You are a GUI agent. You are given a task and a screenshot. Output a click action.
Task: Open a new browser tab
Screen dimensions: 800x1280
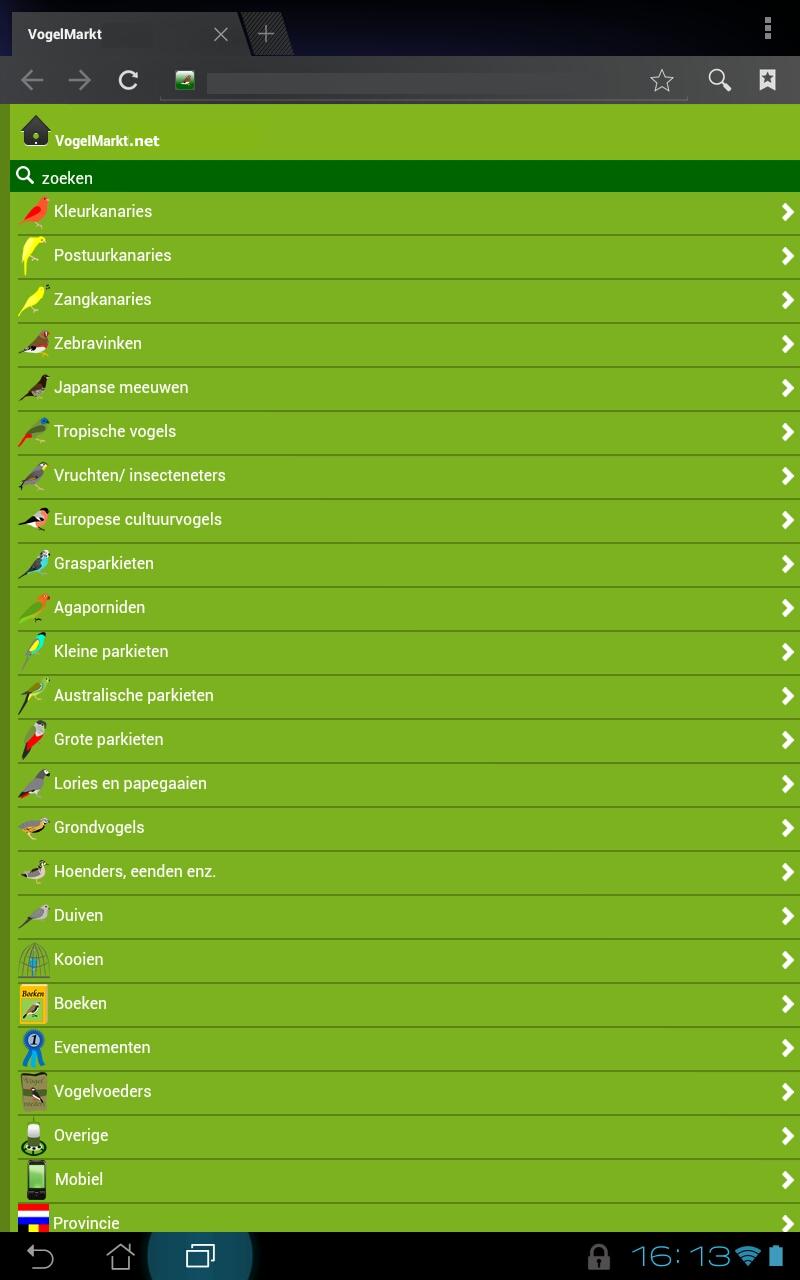[x=266, y=34]
